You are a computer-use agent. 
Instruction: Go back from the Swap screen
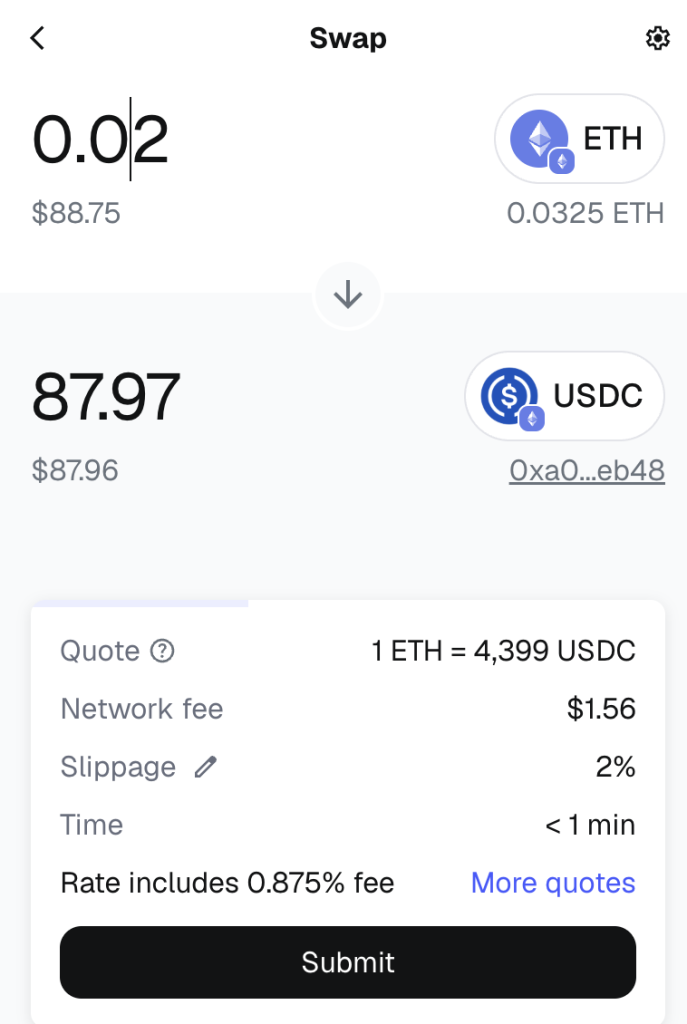[x=38, y=38]
